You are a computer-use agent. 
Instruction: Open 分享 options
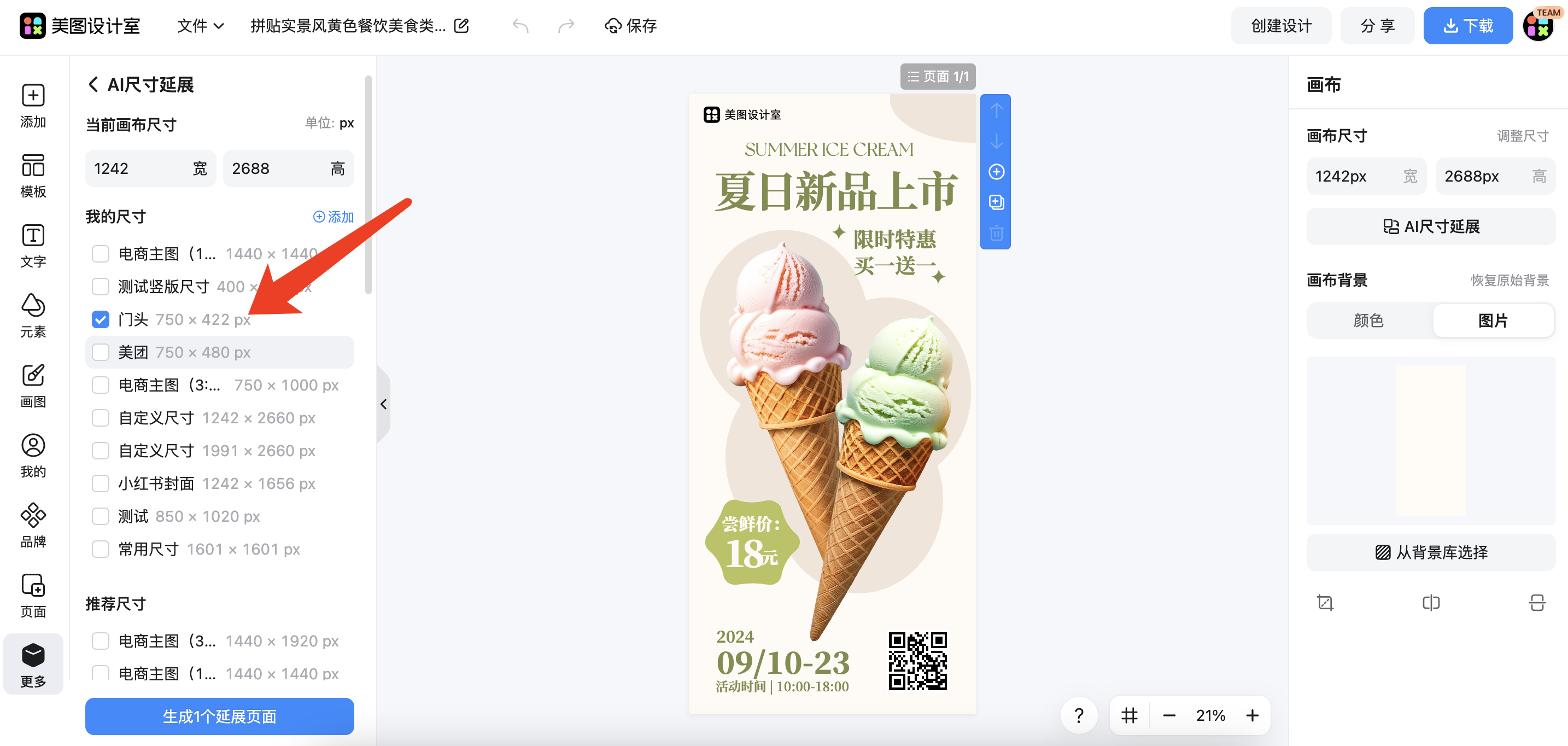pyautogui.click(x=1377, y=26)
